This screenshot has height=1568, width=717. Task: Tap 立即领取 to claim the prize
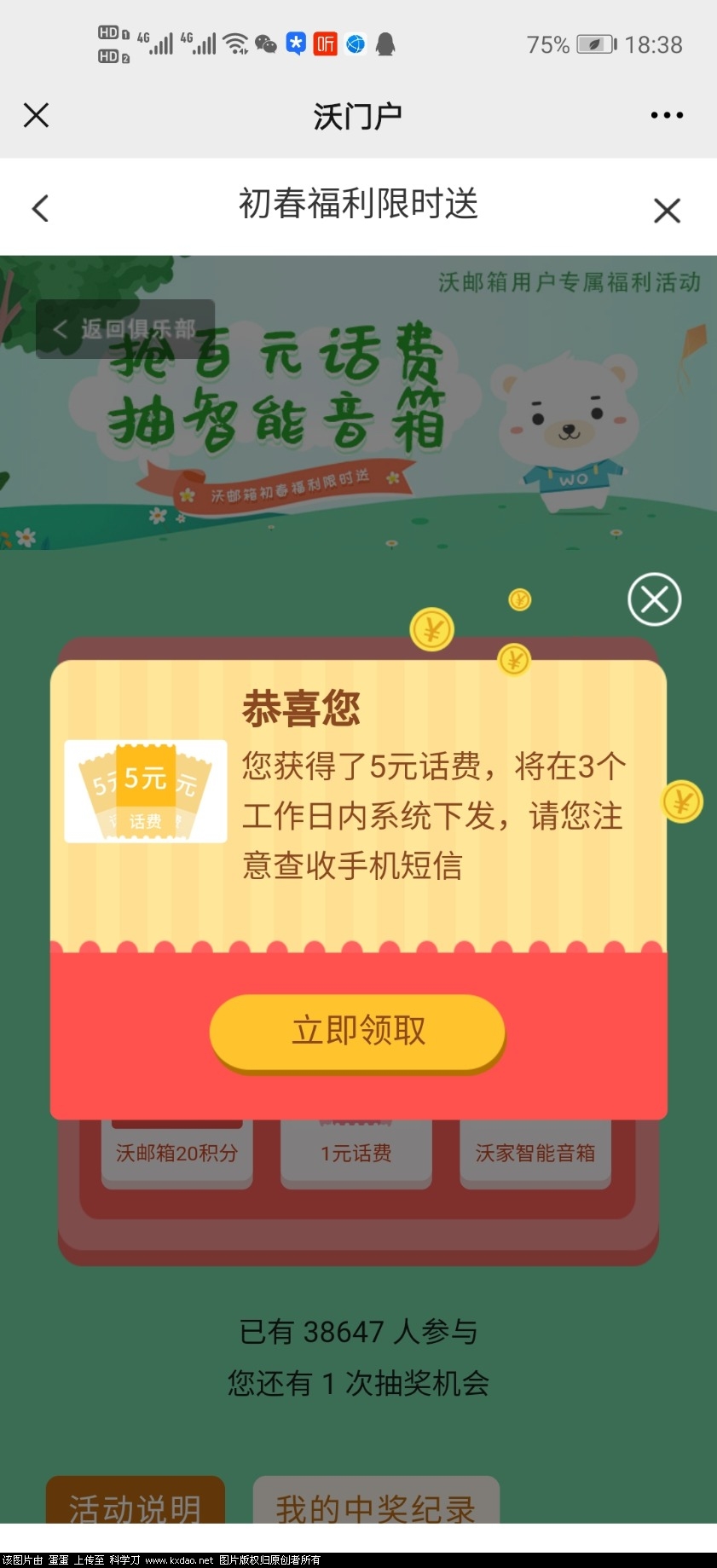[356, 1032]
